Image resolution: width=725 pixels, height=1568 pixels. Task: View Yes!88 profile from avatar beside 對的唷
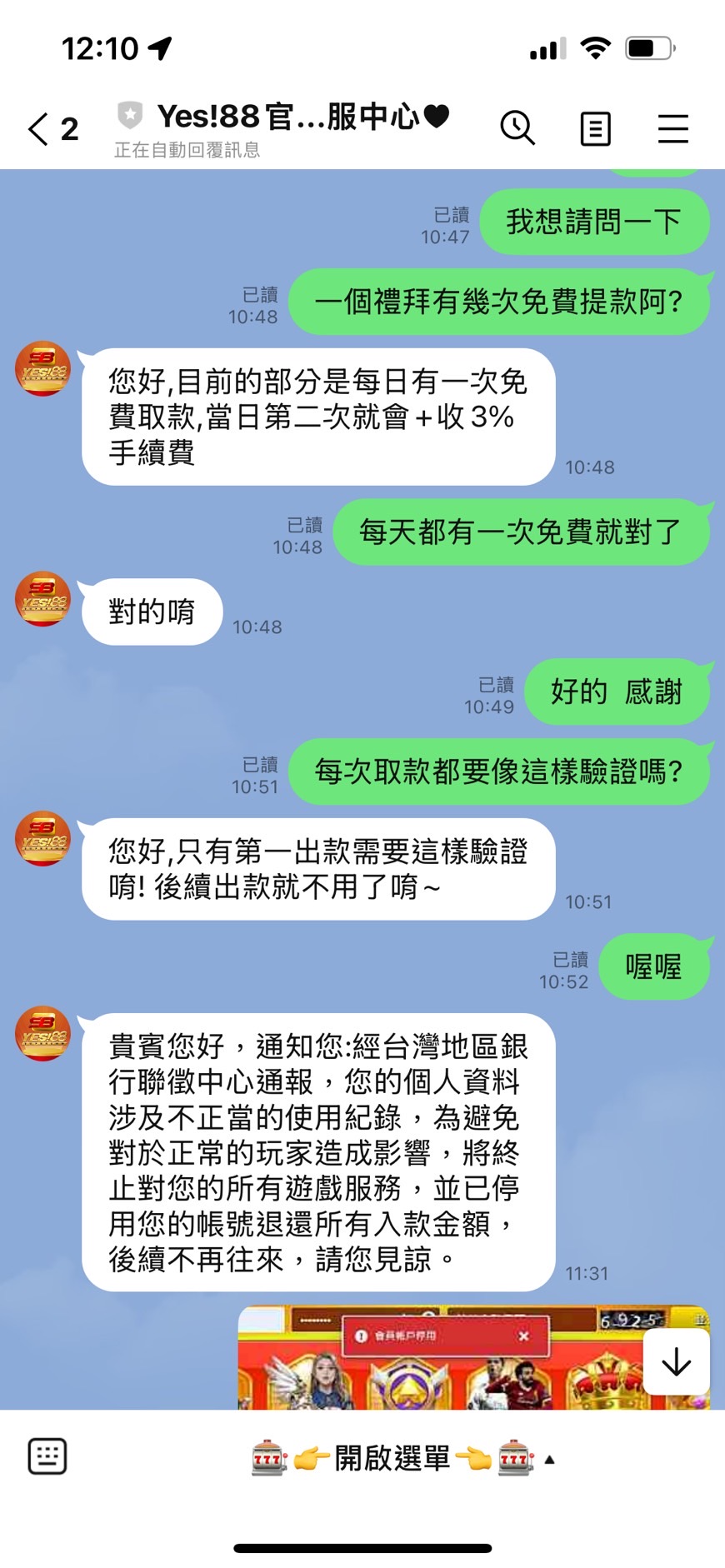(x=43, y=599)
